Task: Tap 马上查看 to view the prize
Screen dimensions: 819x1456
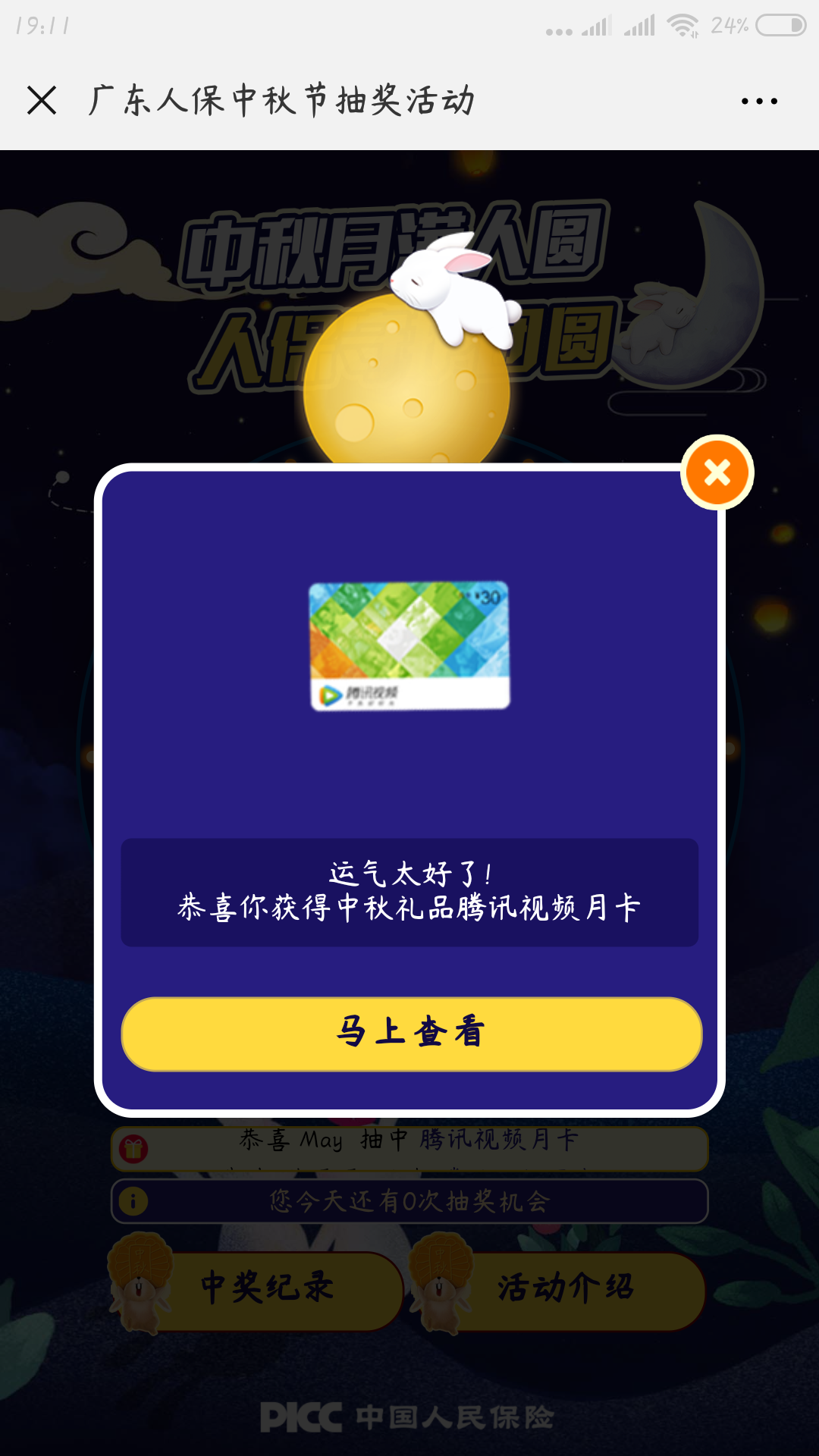Action: click(411, 1034)
